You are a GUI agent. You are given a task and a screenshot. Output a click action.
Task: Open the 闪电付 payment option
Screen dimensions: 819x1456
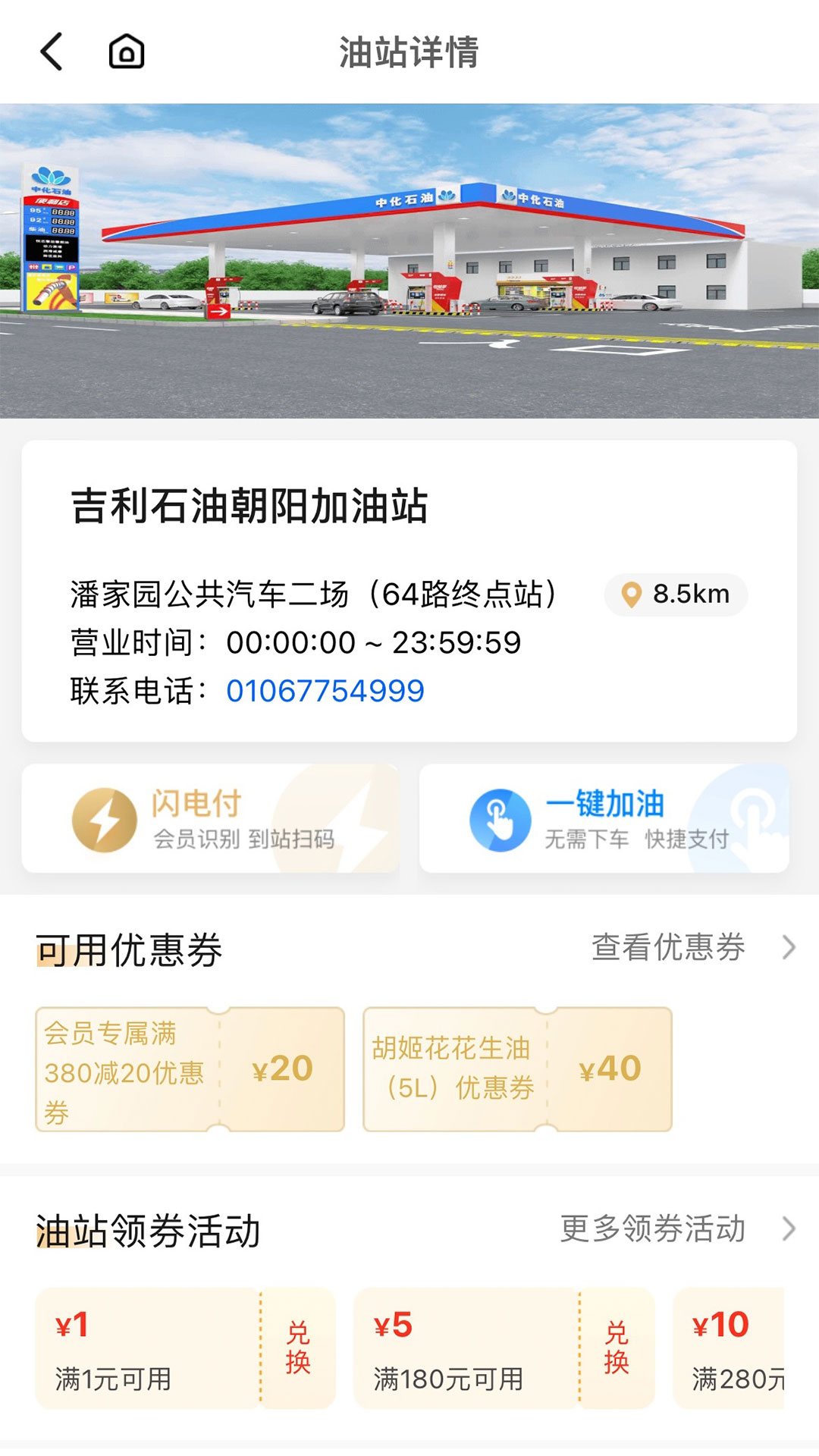[x=210, y=819]
